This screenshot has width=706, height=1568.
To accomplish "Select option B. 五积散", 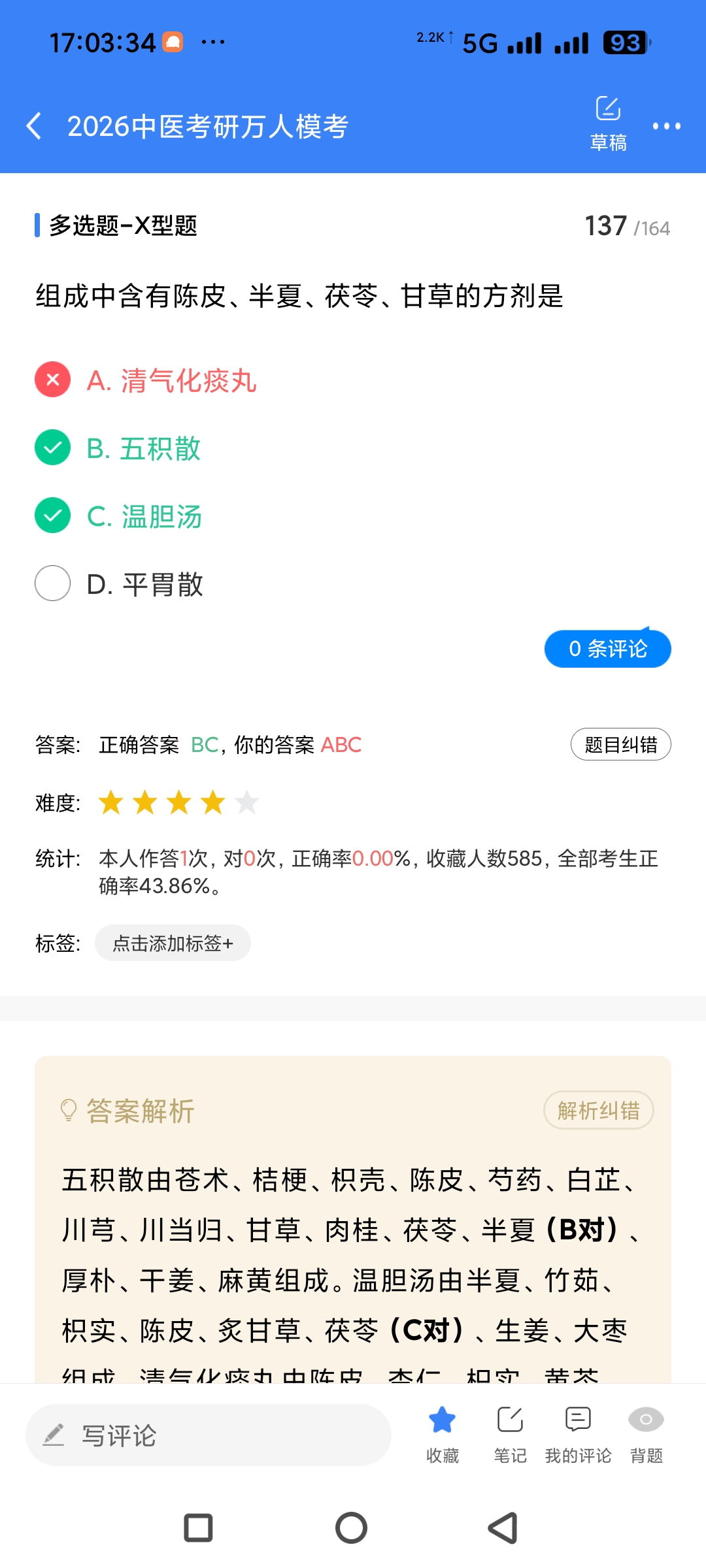I will tap(144, 448).
